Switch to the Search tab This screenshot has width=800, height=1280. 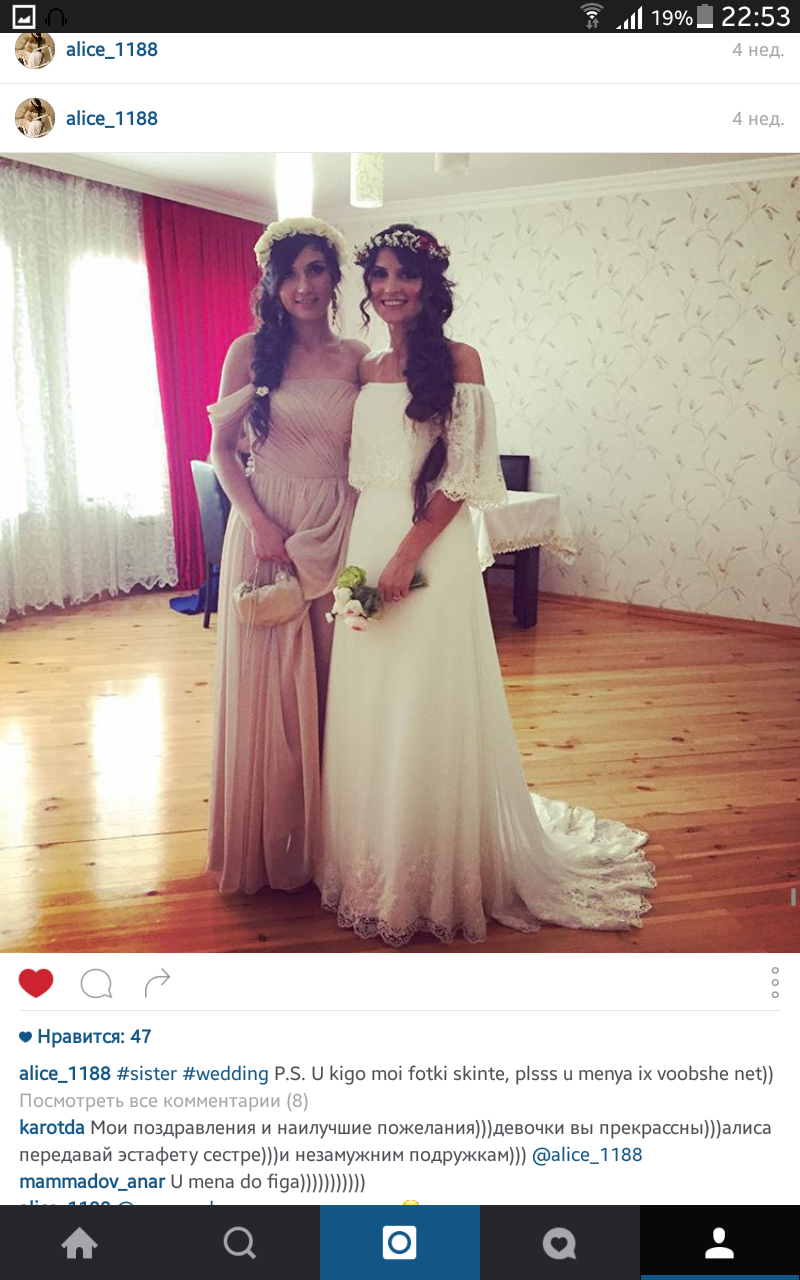pyautogui.click(x=240, y=1243)
